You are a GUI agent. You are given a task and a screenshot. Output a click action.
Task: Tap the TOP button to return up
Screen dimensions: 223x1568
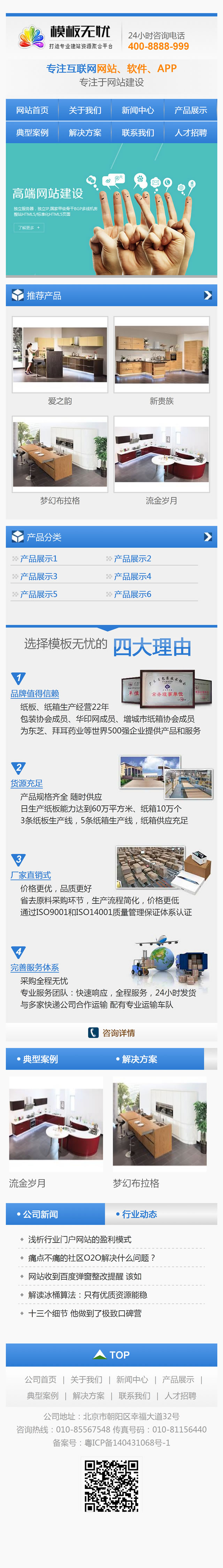click(111, 1355)
